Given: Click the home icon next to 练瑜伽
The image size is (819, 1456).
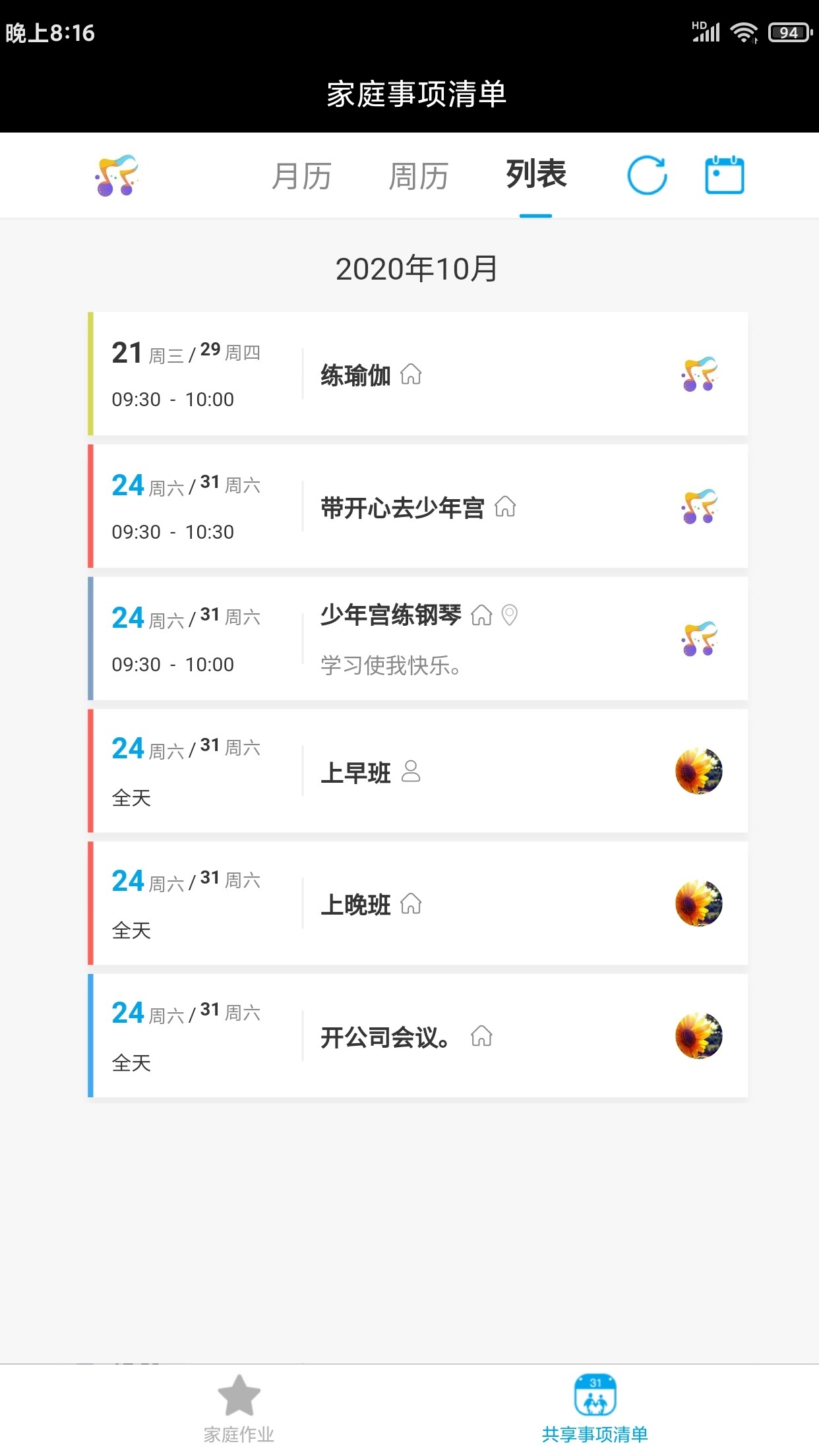Looking at the screenshot, I should tap(412, 375).
